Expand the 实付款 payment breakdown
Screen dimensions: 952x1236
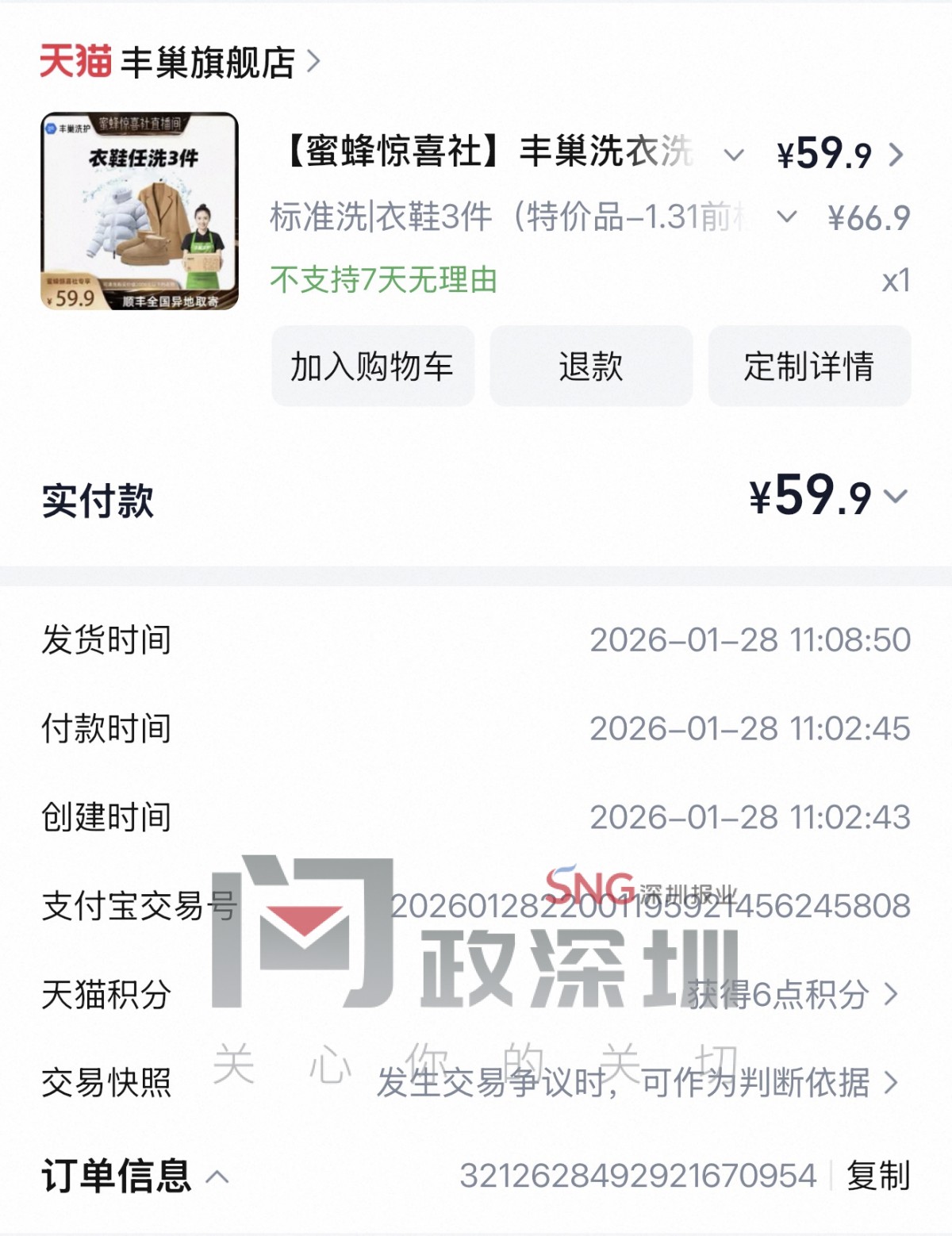896,497
